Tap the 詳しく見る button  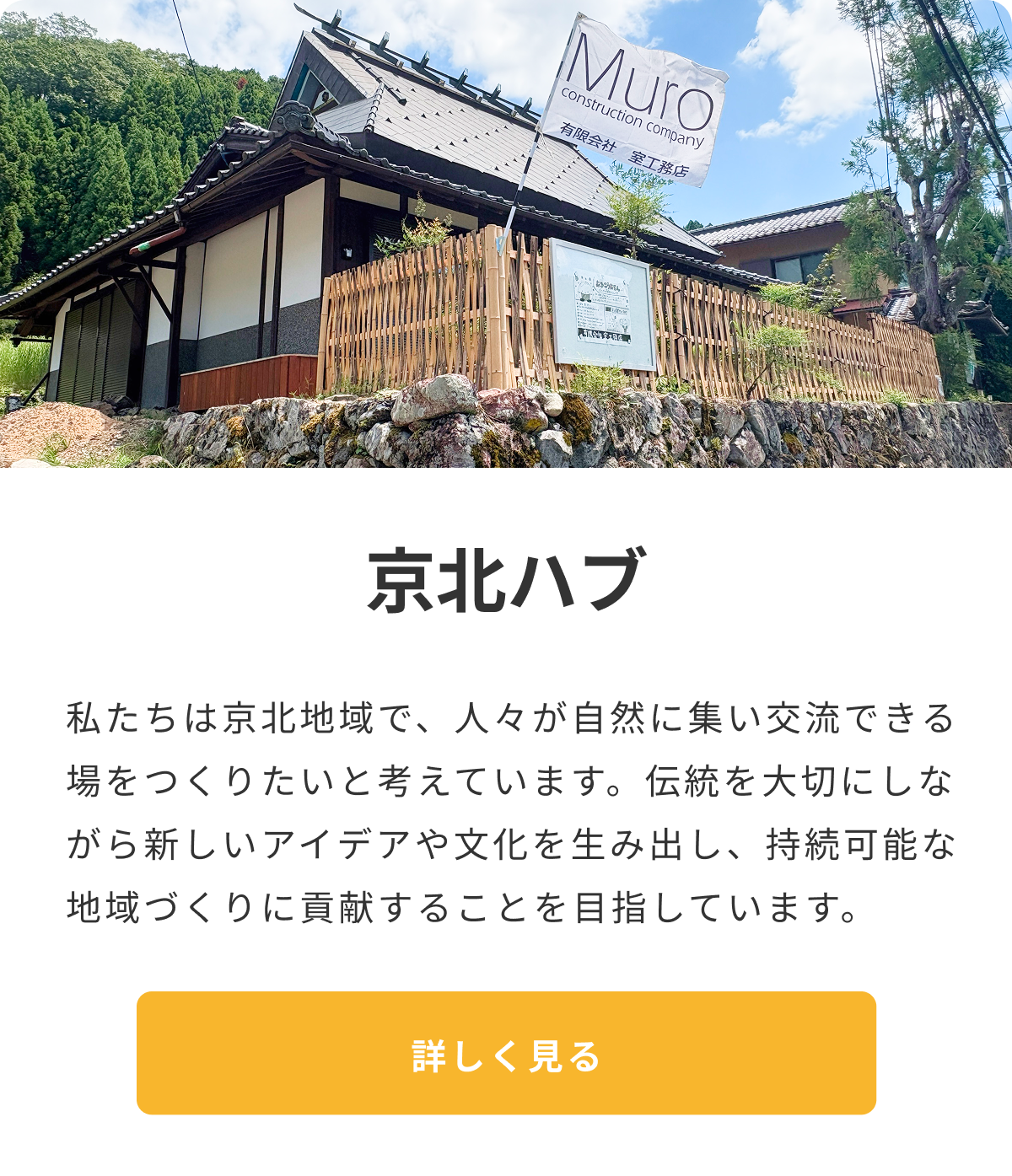point(506,1054)
